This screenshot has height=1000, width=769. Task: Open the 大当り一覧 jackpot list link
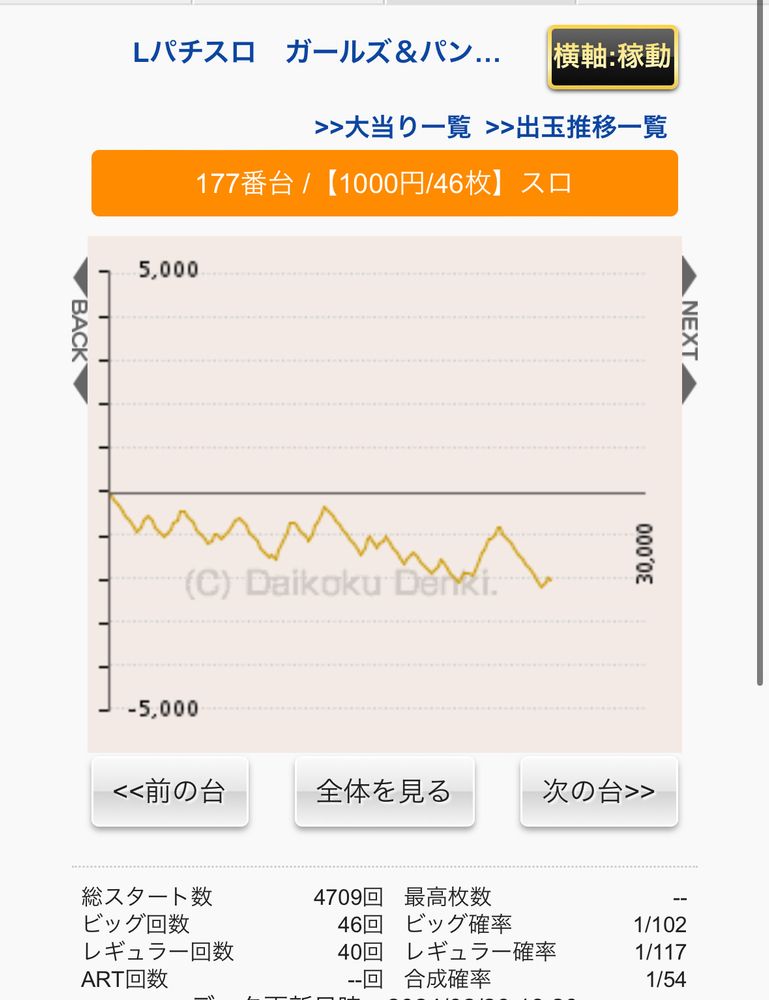(393, 127)
